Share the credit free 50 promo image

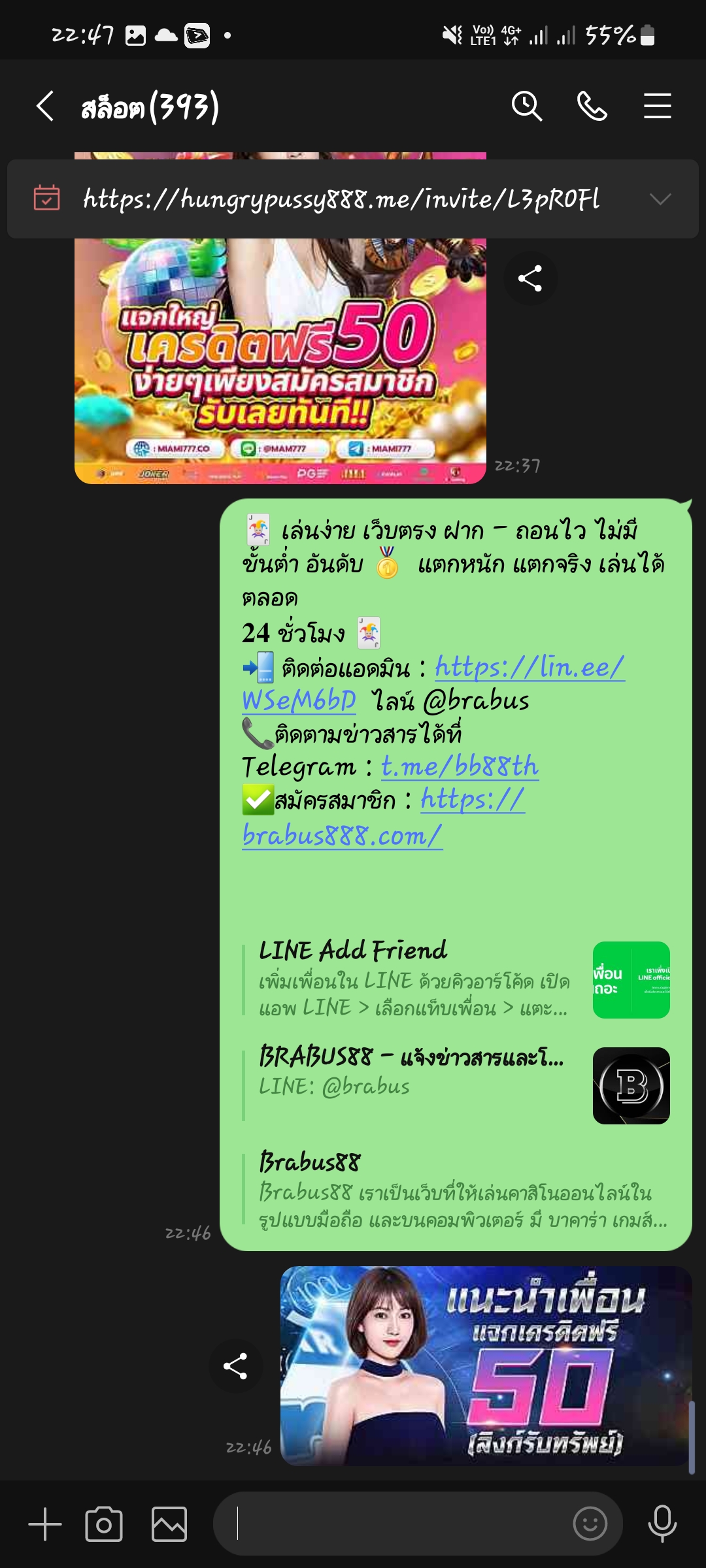pos(529,278)
